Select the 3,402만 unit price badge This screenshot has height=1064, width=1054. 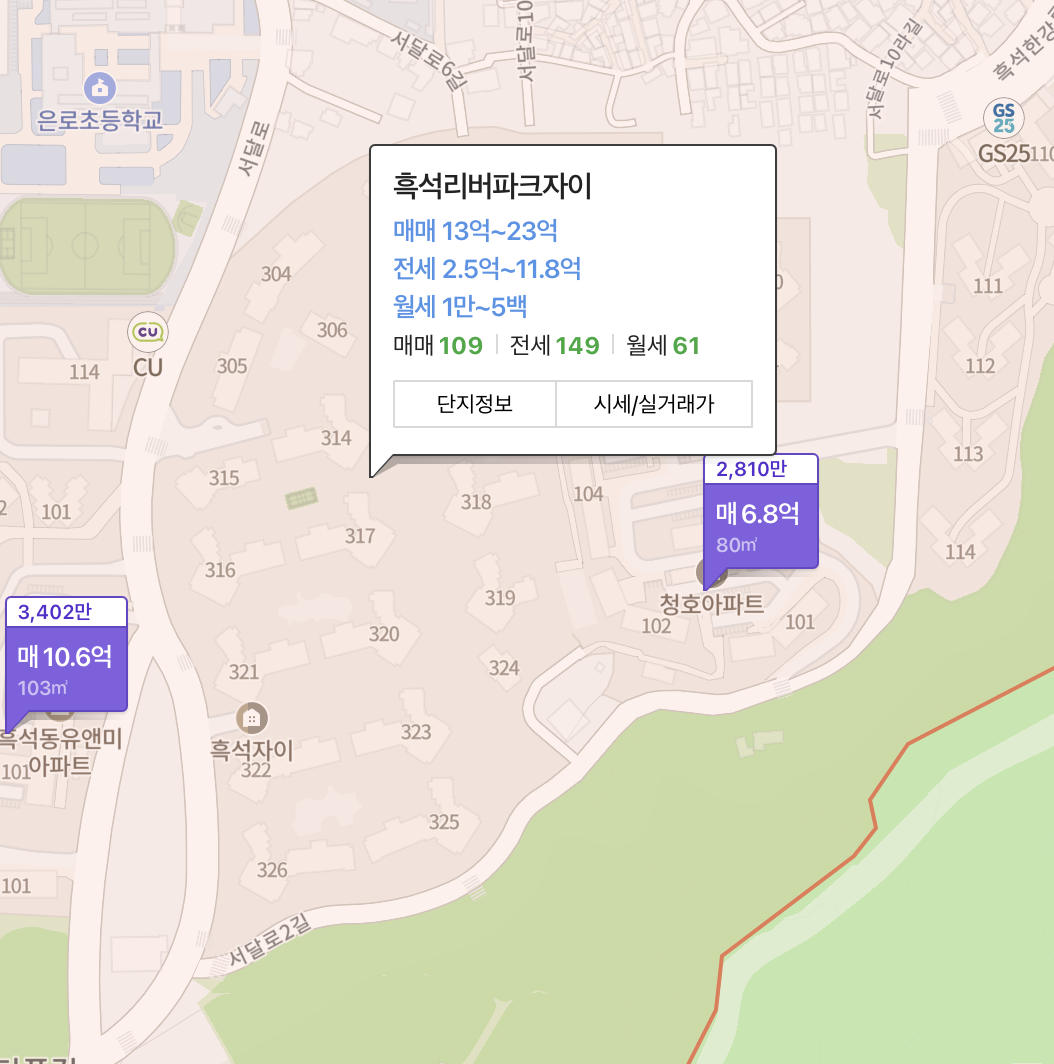pyautogui.click(x=55, y=610)
